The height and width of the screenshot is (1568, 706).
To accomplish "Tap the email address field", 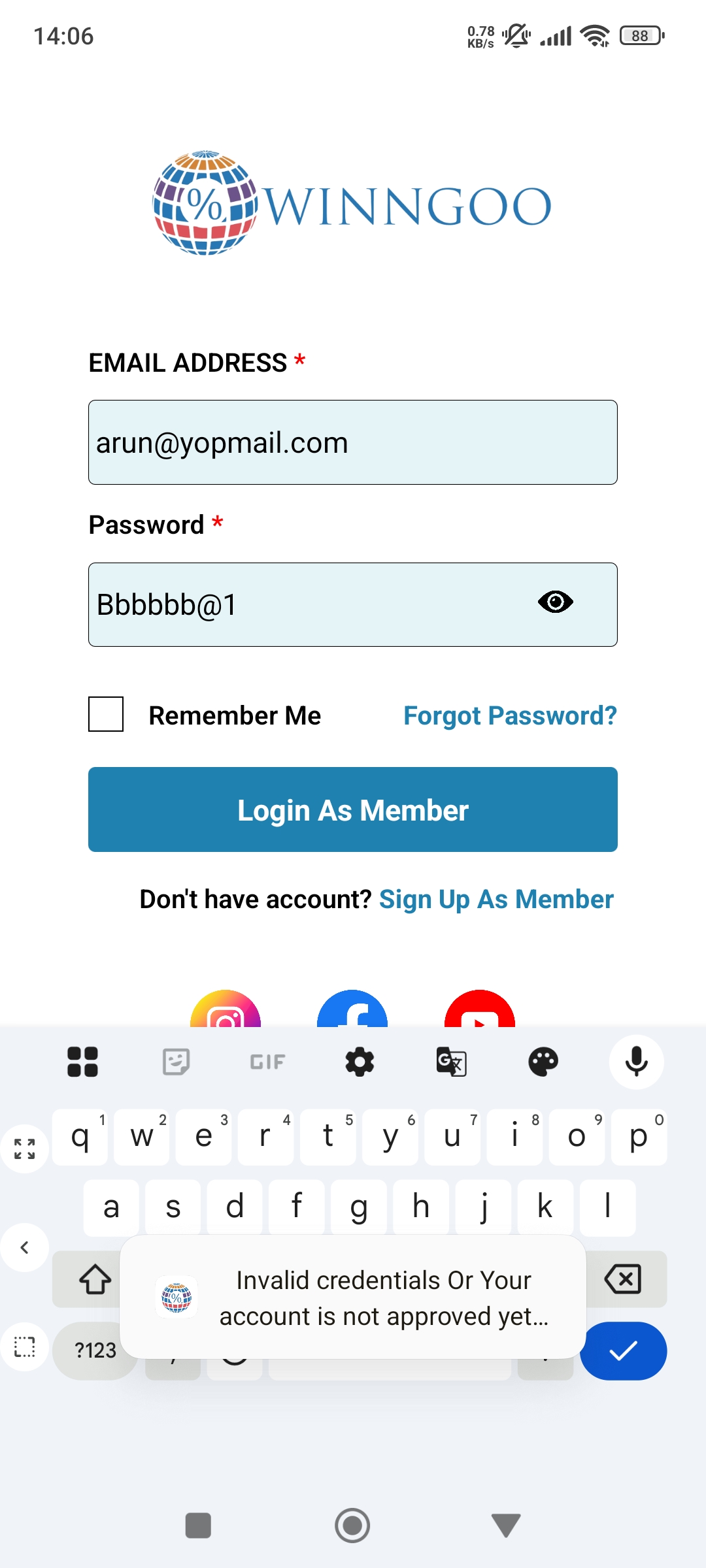I will [353, 442].
